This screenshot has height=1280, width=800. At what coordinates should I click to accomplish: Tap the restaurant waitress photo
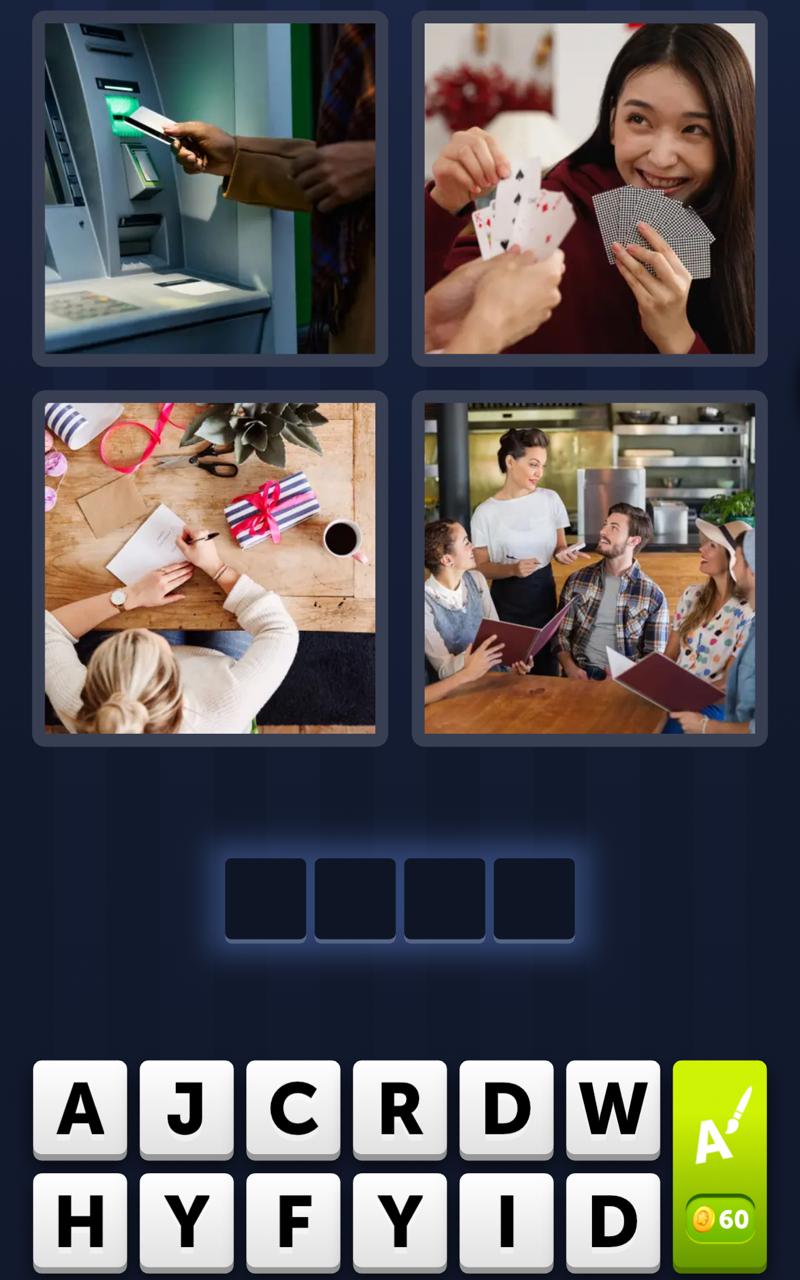(588, 568)
